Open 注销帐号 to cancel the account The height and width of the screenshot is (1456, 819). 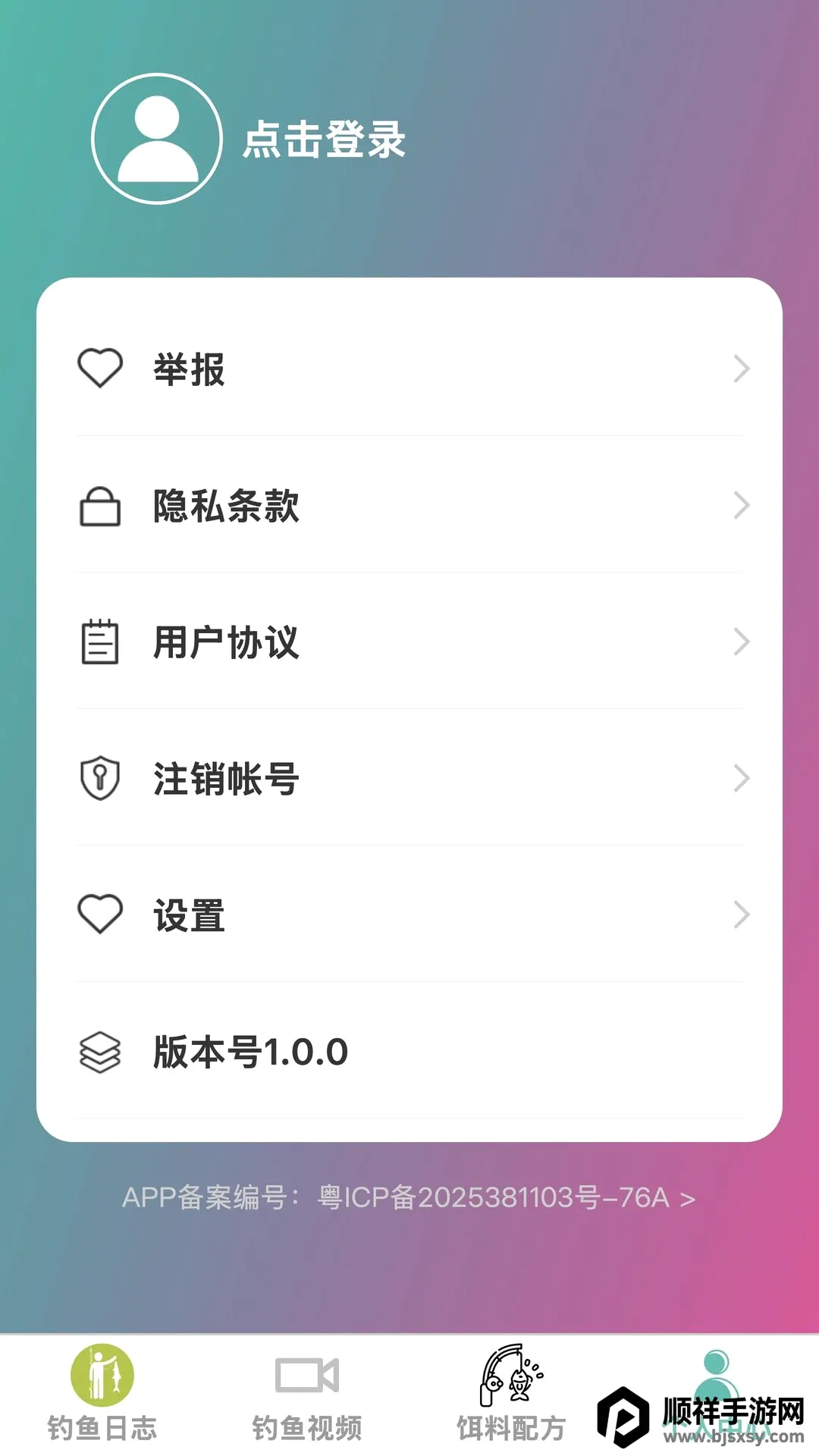click(x=409, y=779)
